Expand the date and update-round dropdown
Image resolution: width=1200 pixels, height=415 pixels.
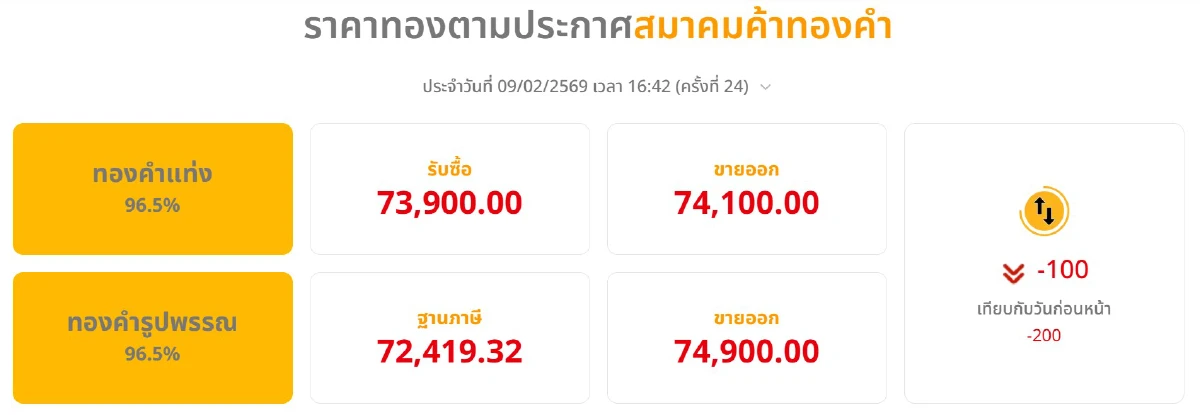(x=765, y=87)
